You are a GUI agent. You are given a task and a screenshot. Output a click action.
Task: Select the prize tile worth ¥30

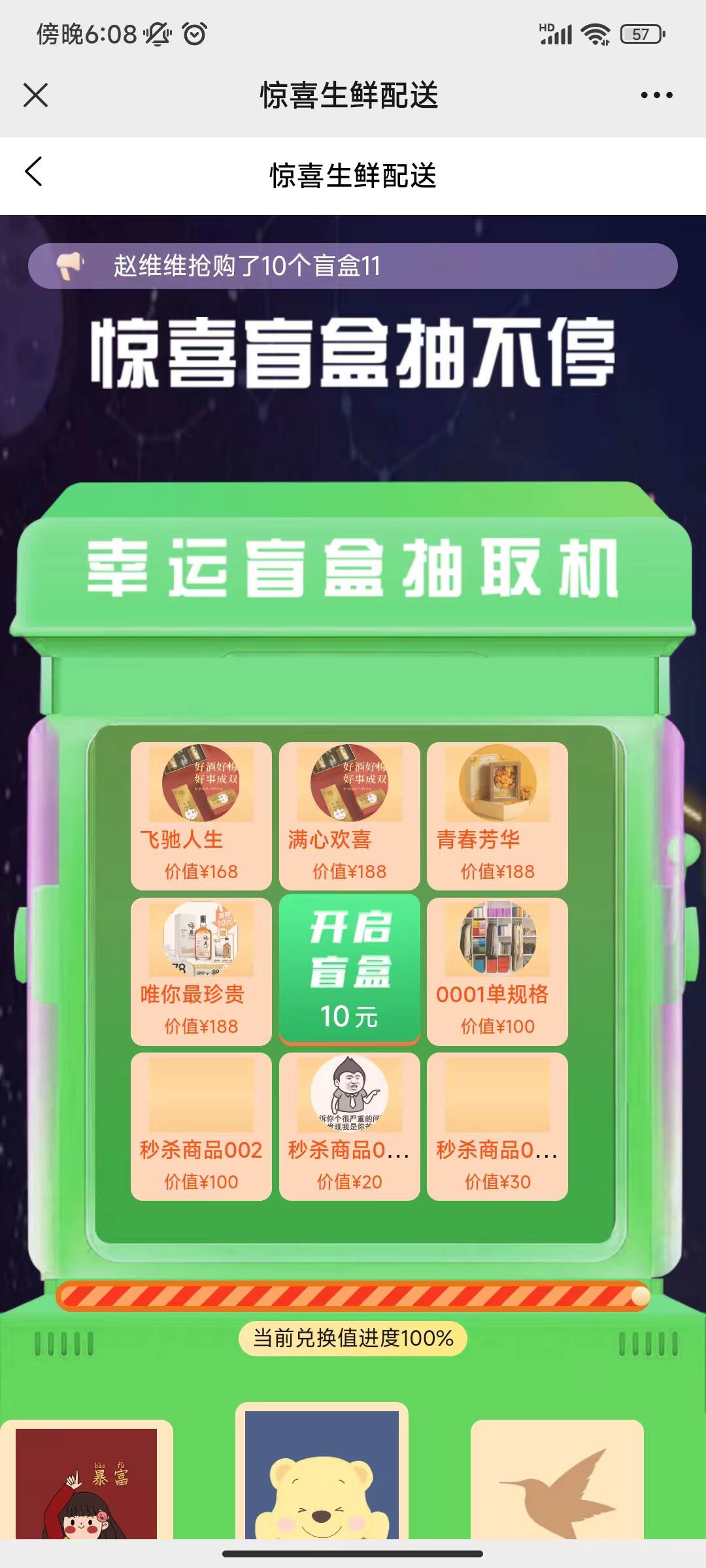click(497, 1126)
